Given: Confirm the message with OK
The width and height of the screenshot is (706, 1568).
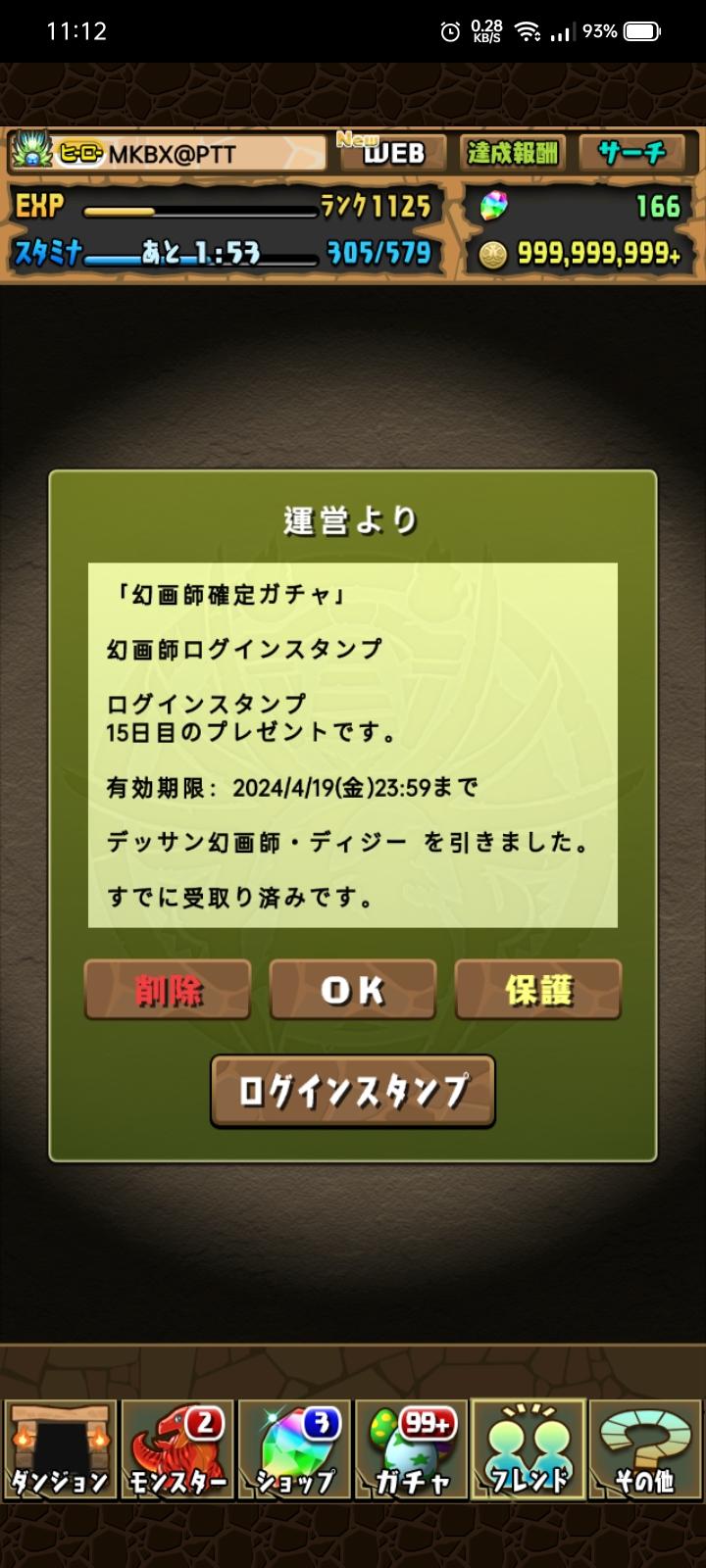Looking at the screenshot, I should [x=353, y=990].
